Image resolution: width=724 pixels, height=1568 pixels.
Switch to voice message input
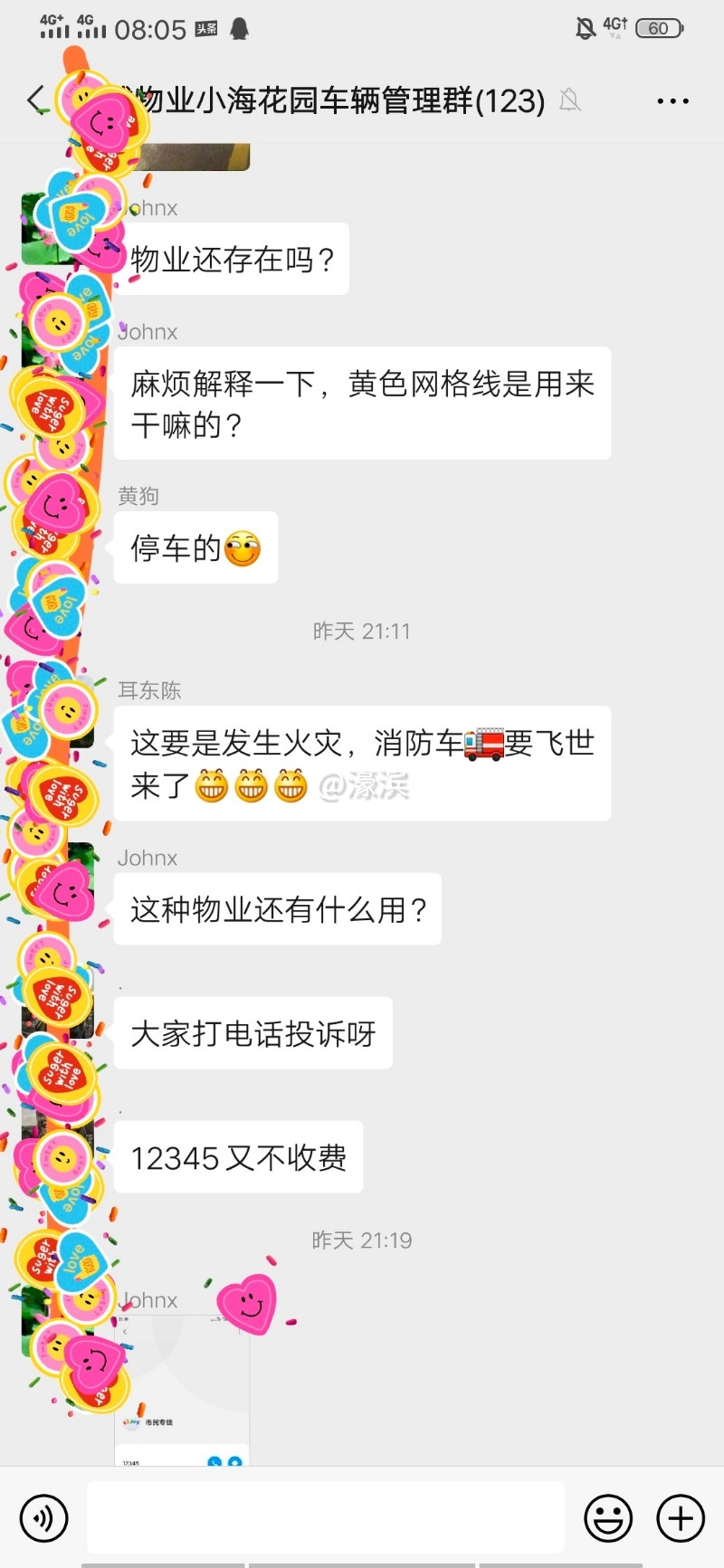(43, 1517)
